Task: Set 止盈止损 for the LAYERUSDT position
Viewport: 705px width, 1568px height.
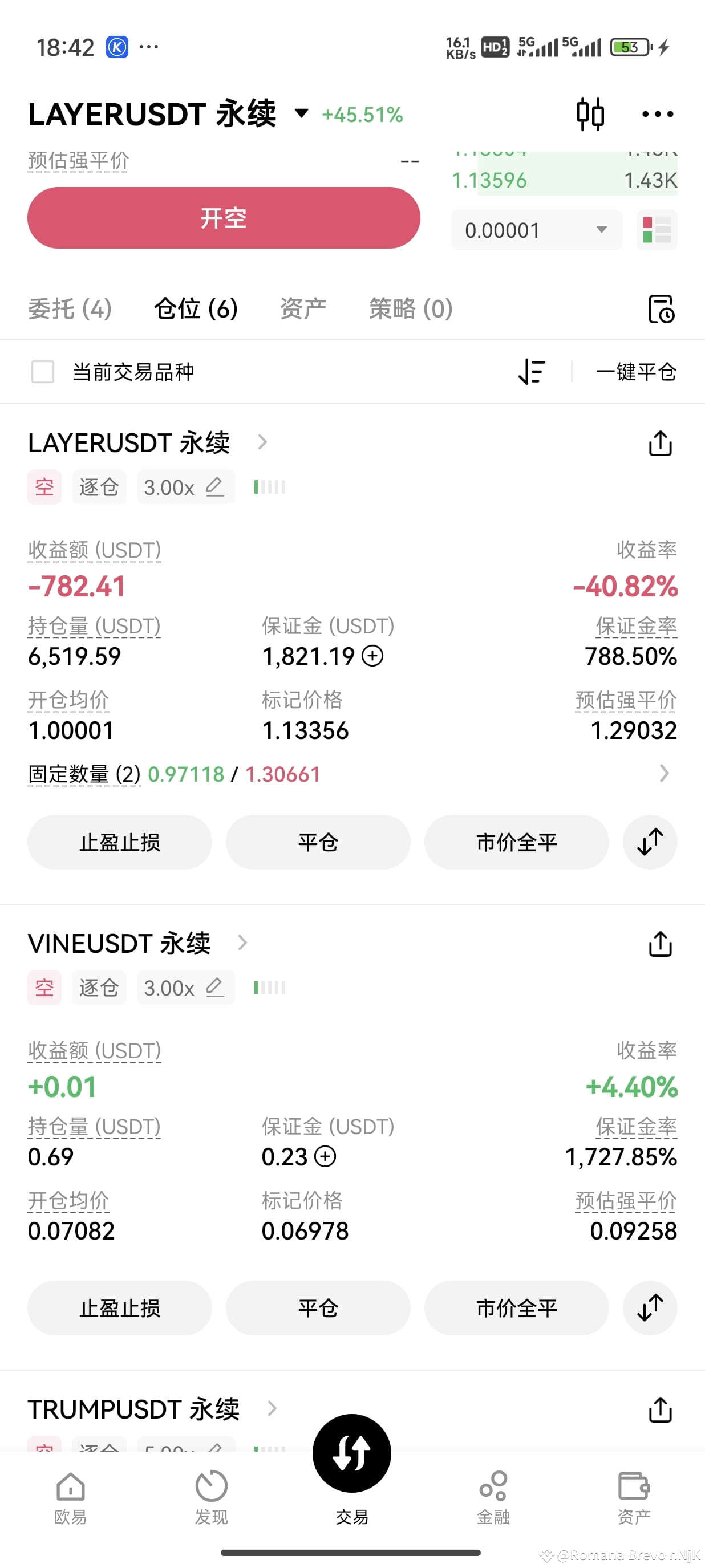Action: (119, 842)
